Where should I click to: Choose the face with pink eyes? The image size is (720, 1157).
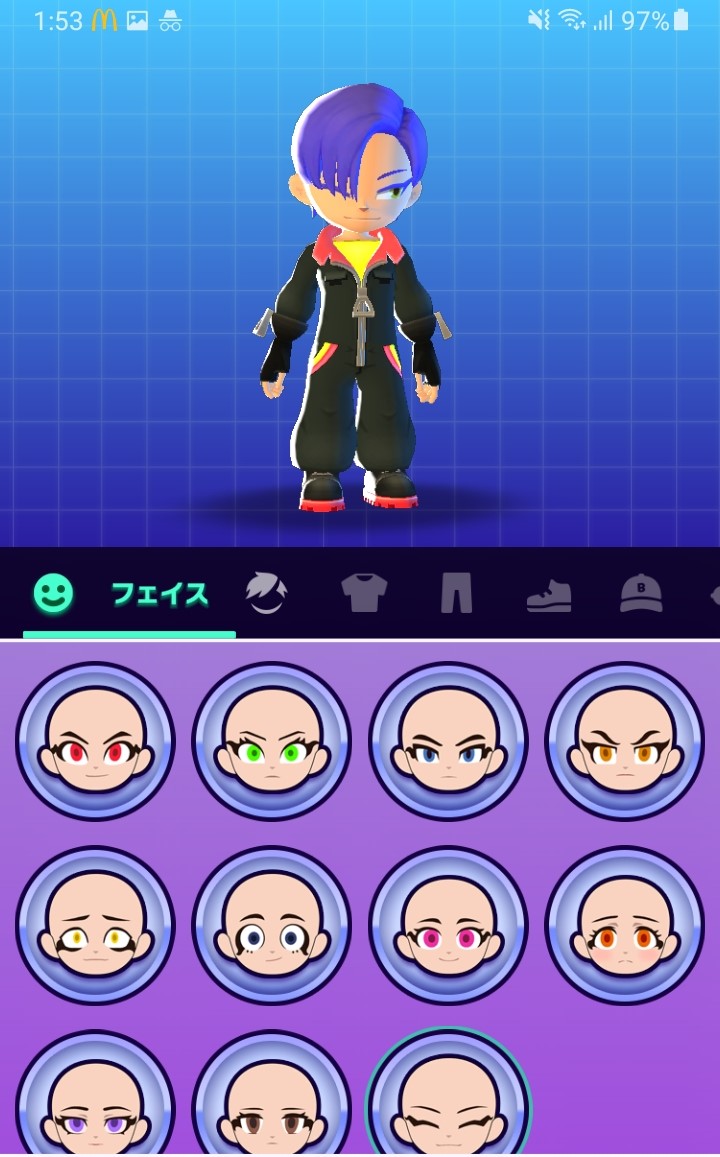coord(448,925)
